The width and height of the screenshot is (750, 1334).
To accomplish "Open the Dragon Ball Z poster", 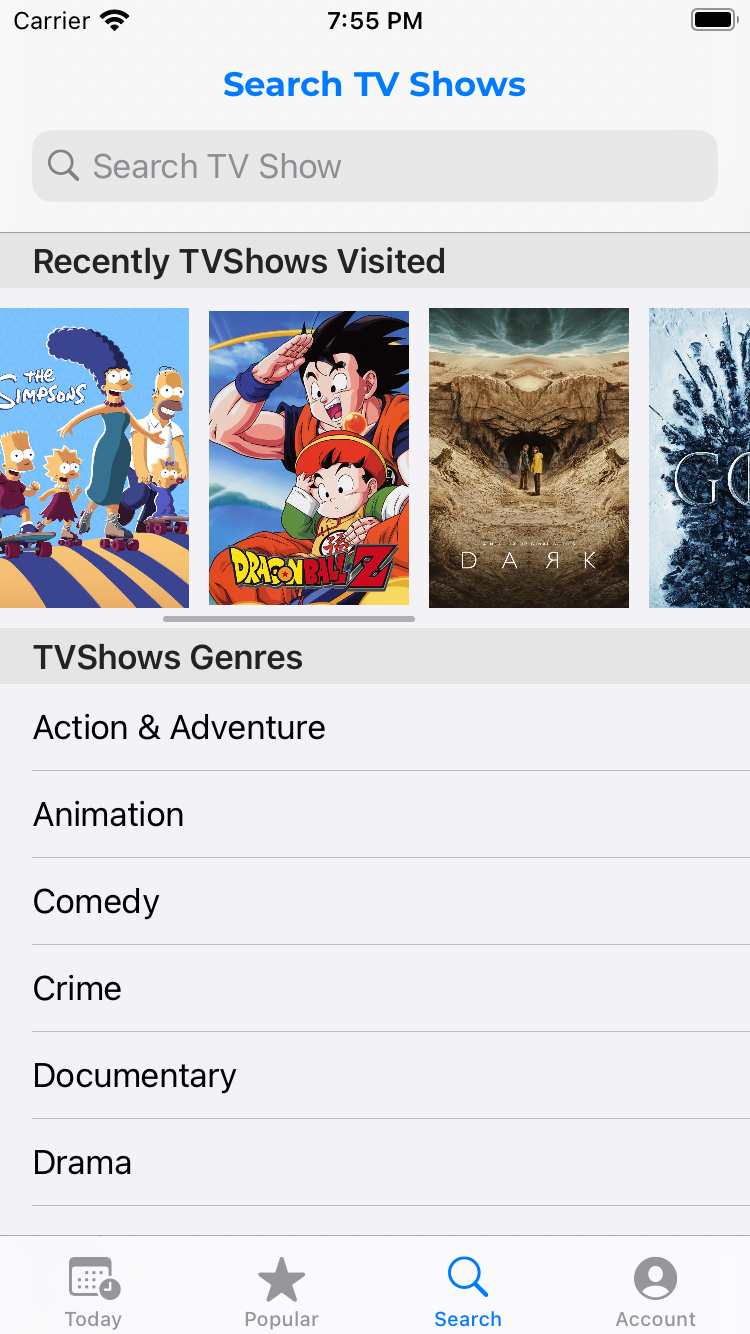I will pyautogui.click(x=309, y=457).
